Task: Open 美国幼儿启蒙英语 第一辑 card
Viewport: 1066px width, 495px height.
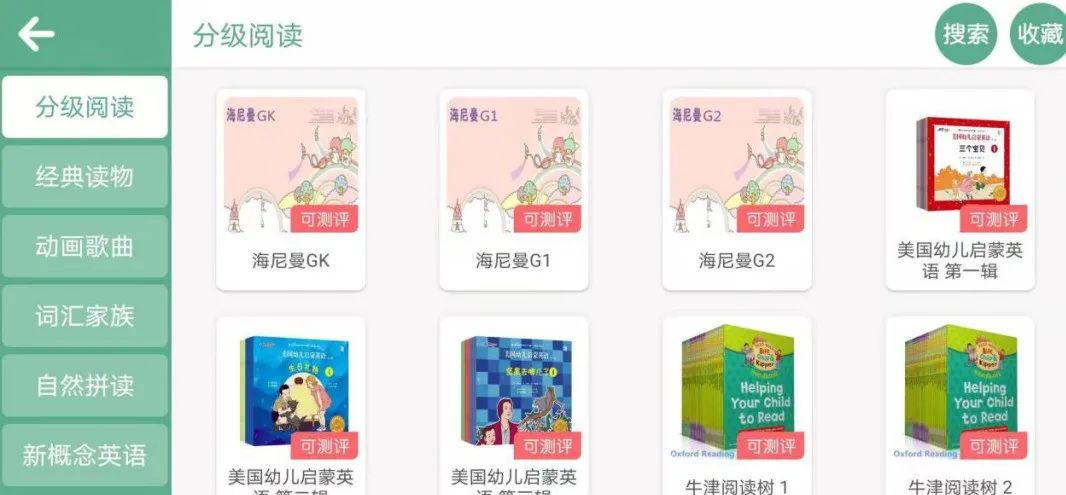Action: coord(960,190)
